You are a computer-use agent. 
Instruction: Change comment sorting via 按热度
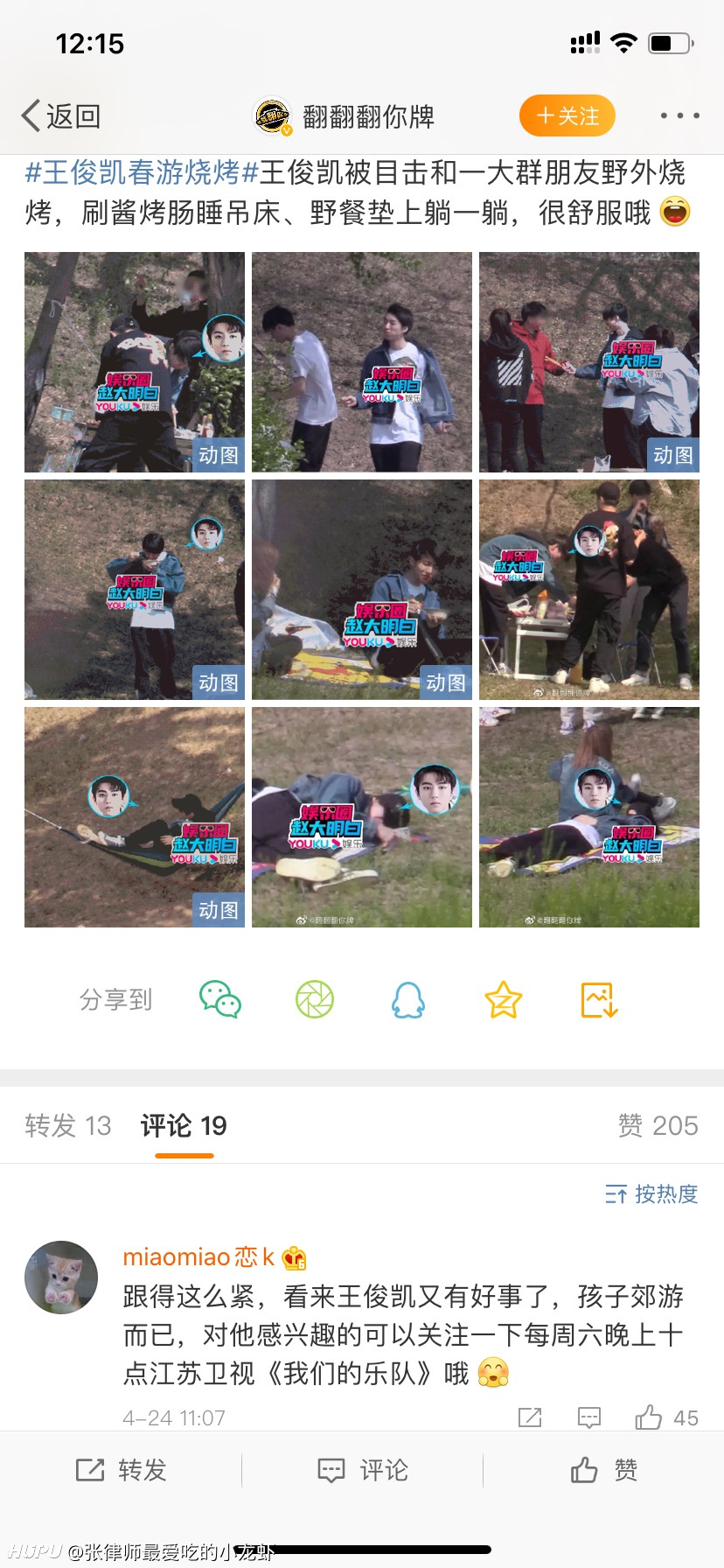point(651,1193)
